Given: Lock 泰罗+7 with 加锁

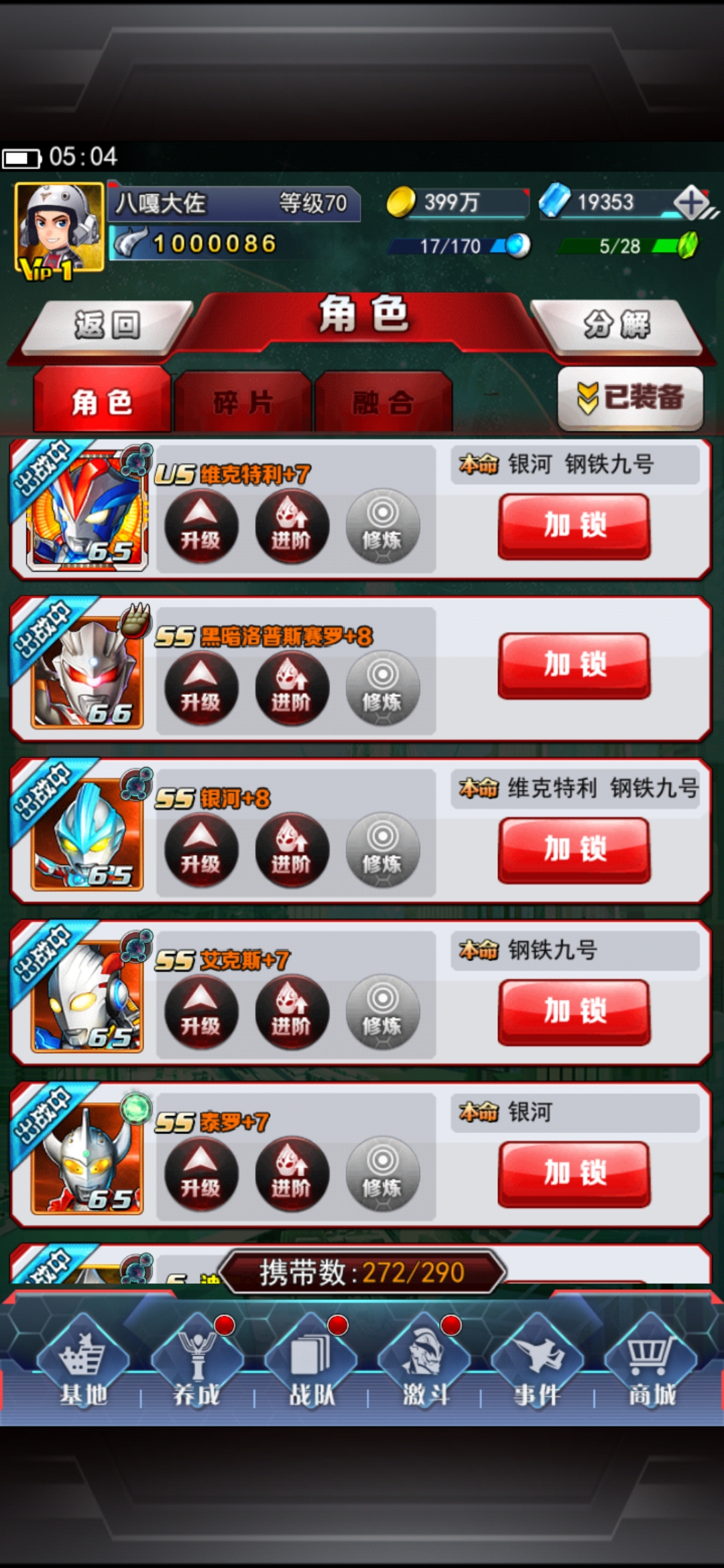Looking at the screenshot, I should point(574,1174).
